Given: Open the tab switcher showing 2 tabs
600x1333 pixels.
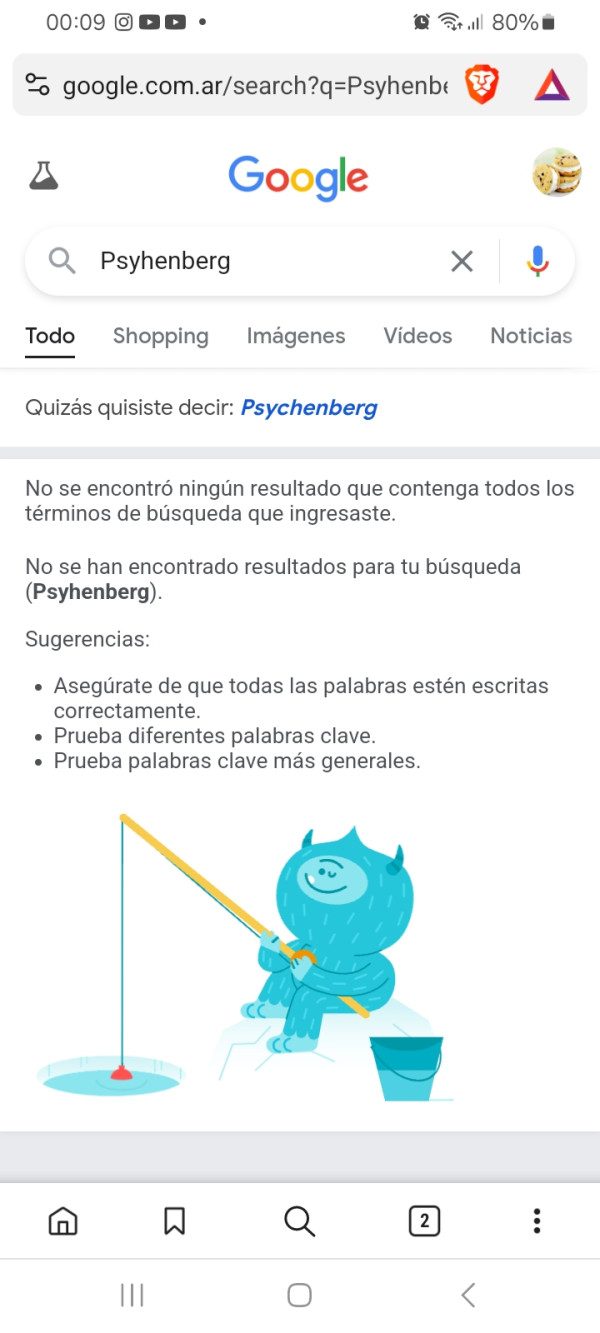Looking at the screenshot, I should [x=424, y=1221].
